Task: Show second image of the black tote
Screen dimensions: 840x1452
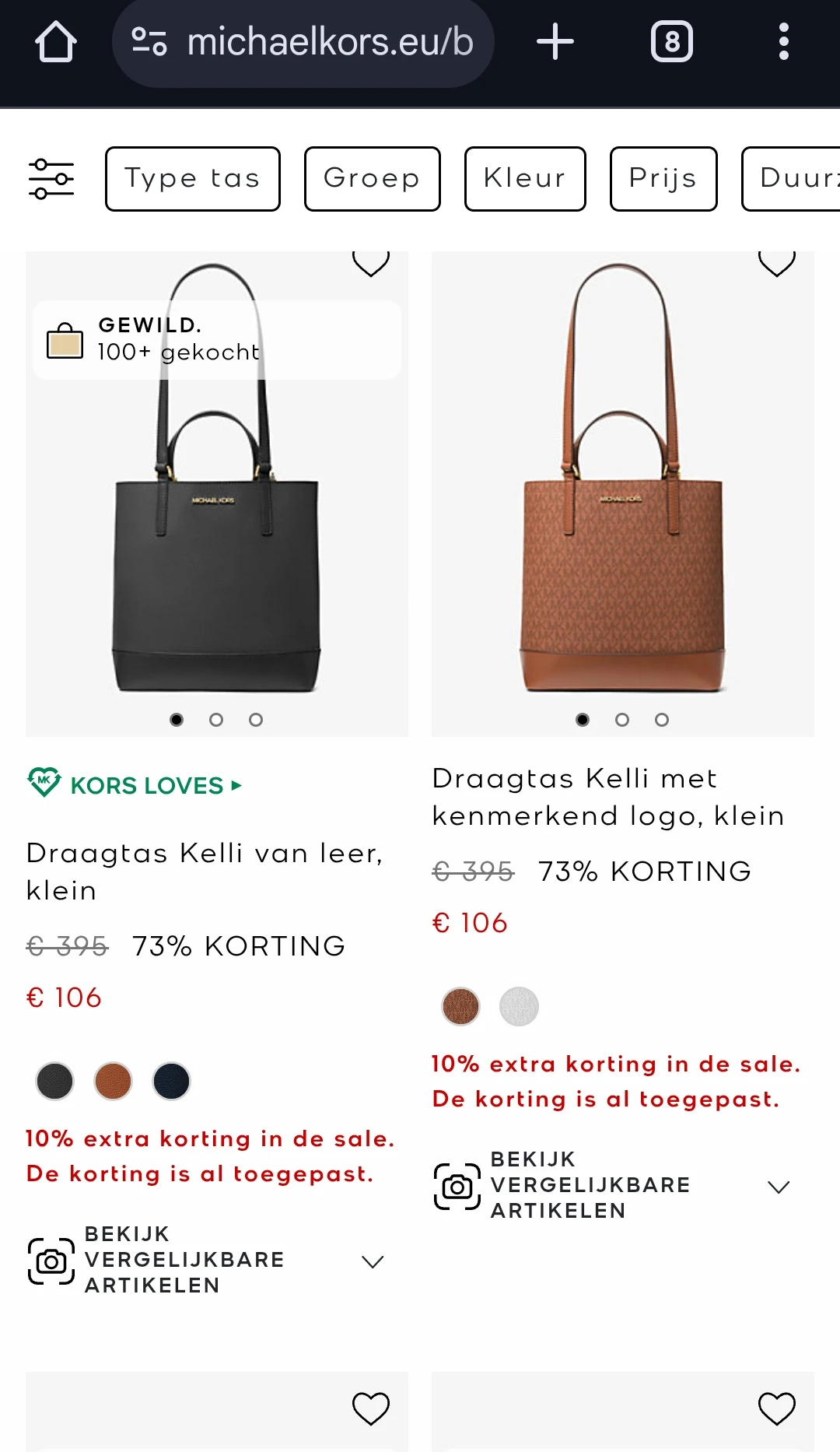Action: [216, 720]
